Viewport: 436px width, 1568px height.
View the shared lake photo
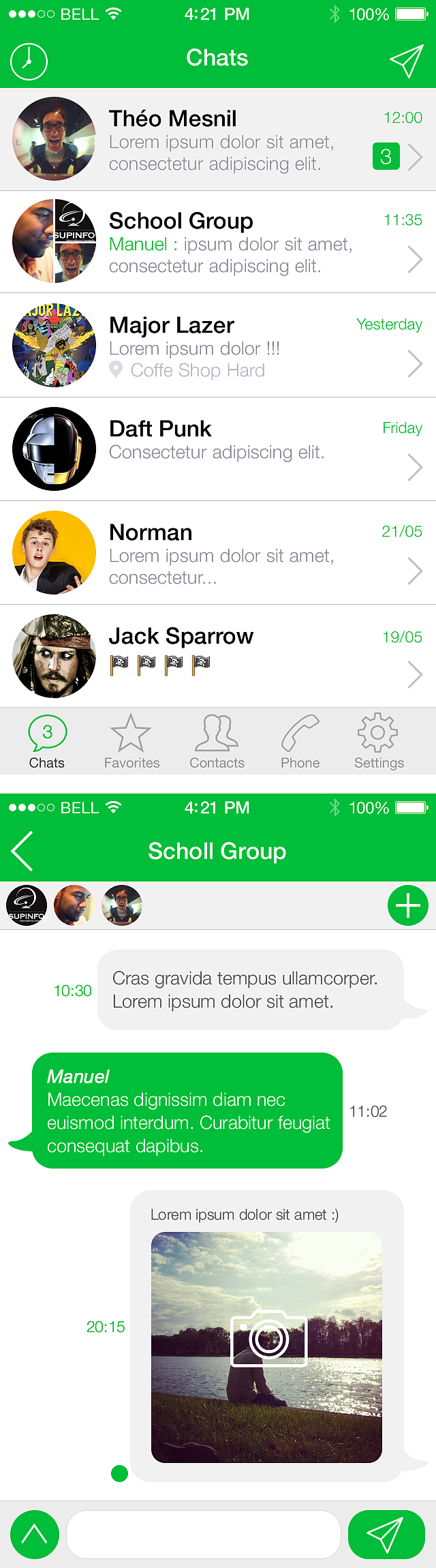coord(266,1347)
